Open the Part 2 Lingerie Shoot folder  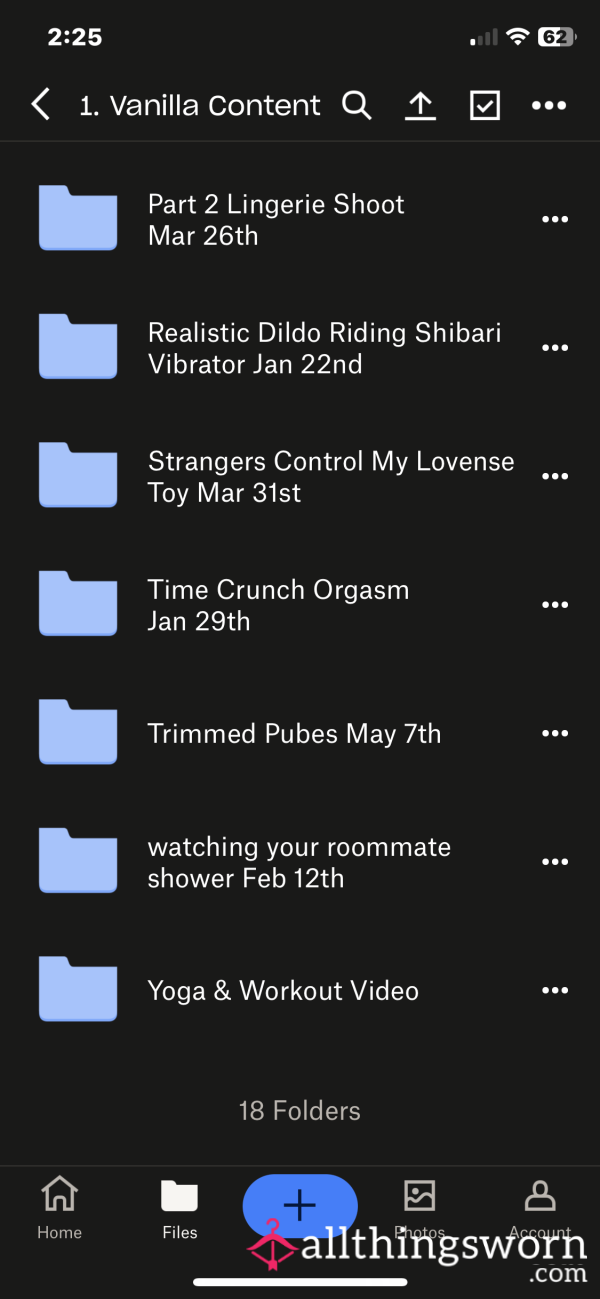[x=300, y=220]
